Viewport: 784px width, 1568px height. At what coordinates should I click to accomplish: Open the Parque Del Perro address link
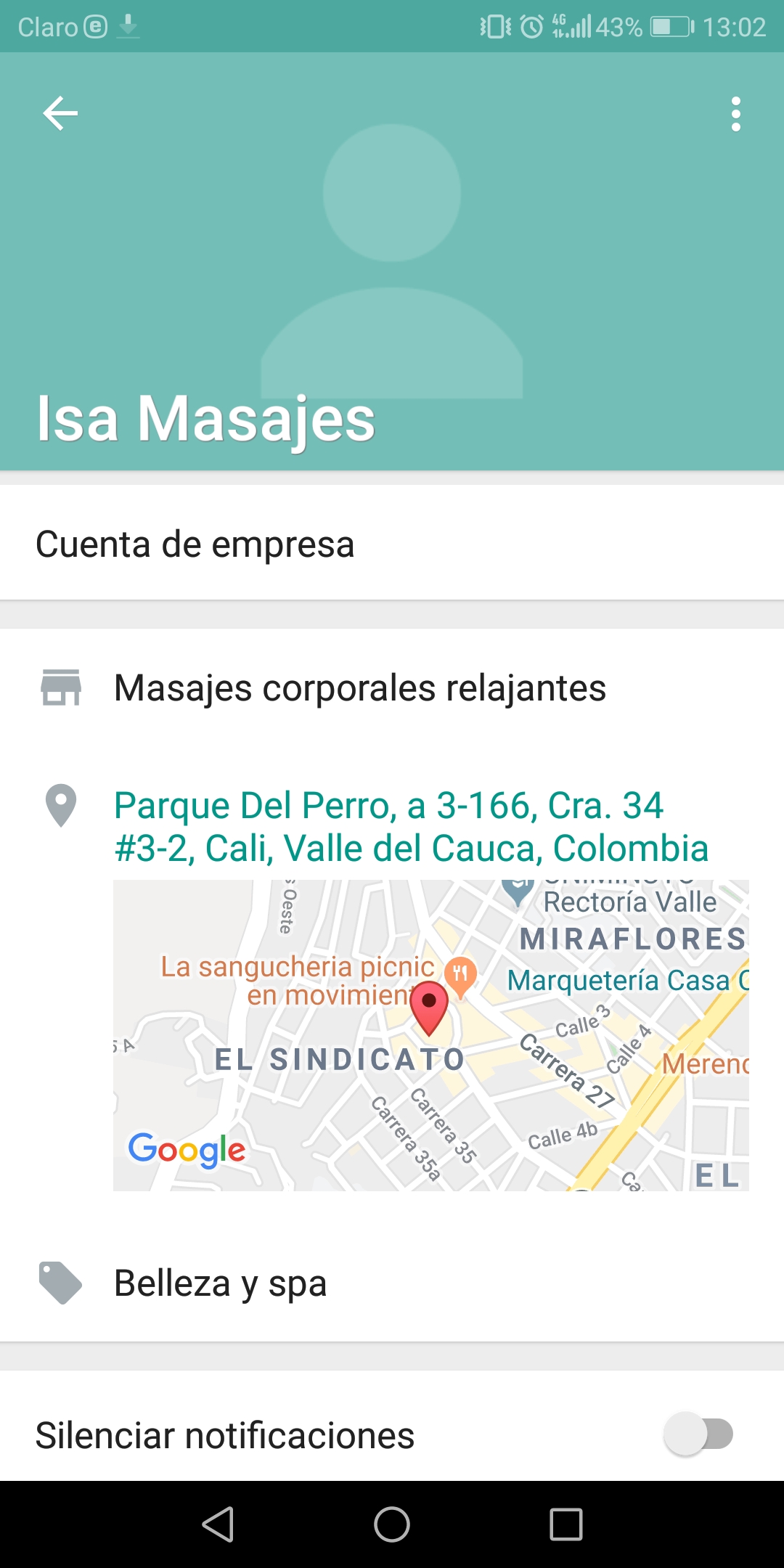pyautogui.click(x=410, y=827)
